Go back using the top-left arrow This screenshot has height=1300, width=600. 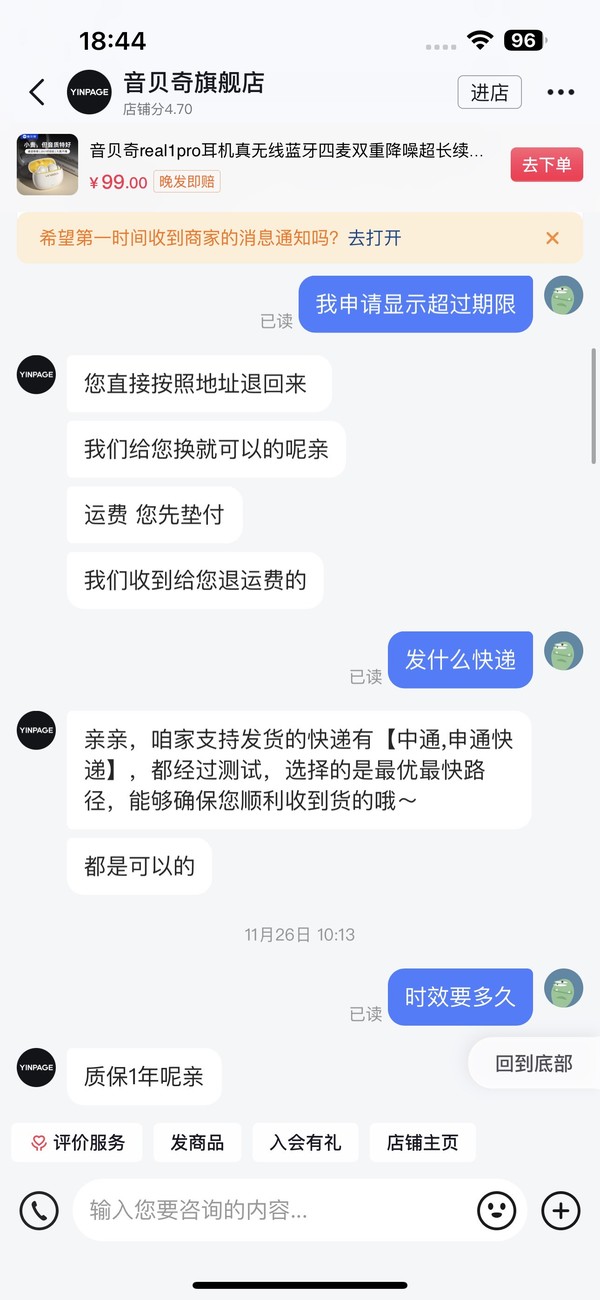point(37,93)
